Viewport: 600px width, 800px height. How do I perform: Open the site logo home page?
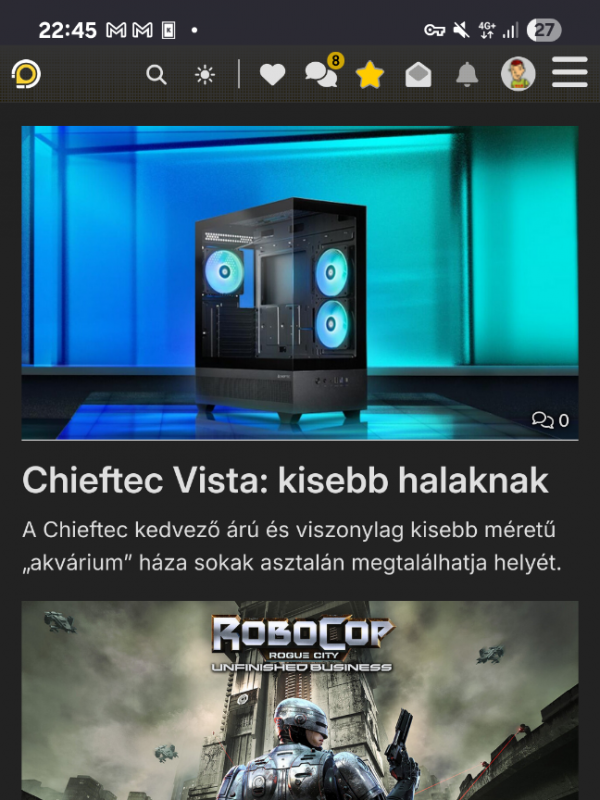(27, 74)
